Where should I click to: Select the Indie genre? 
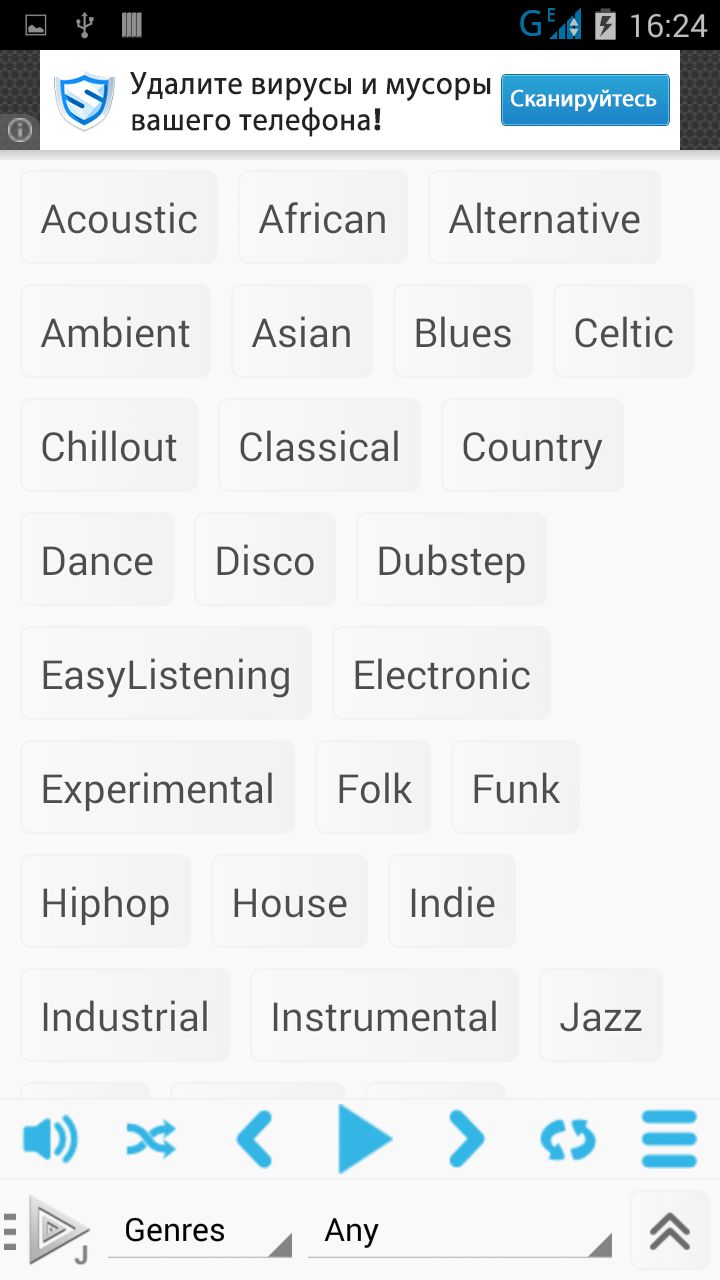pyautogui.click(x=452, y=903)
